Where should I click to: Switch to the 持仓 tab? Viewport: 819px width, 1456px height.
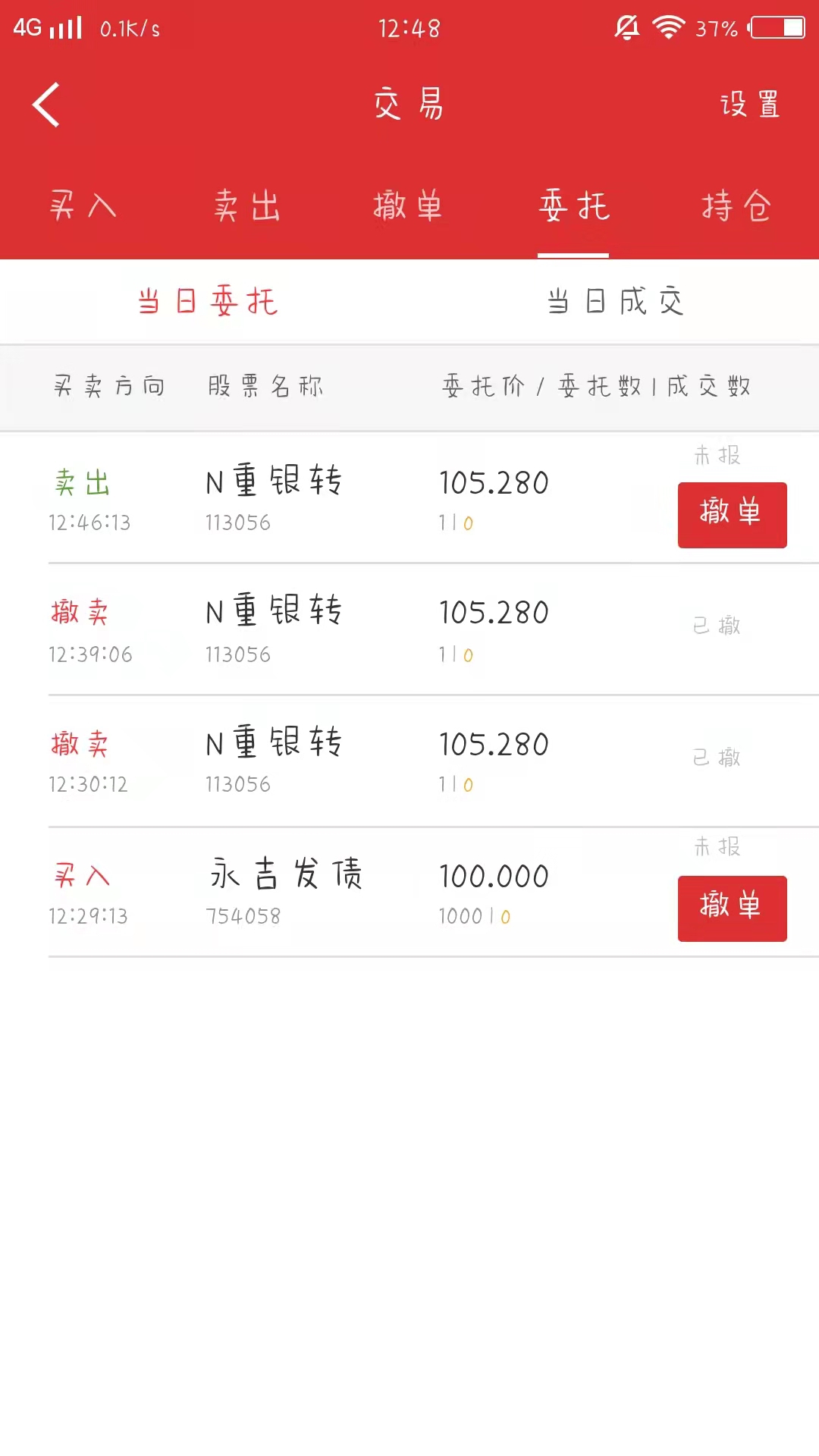736,206
